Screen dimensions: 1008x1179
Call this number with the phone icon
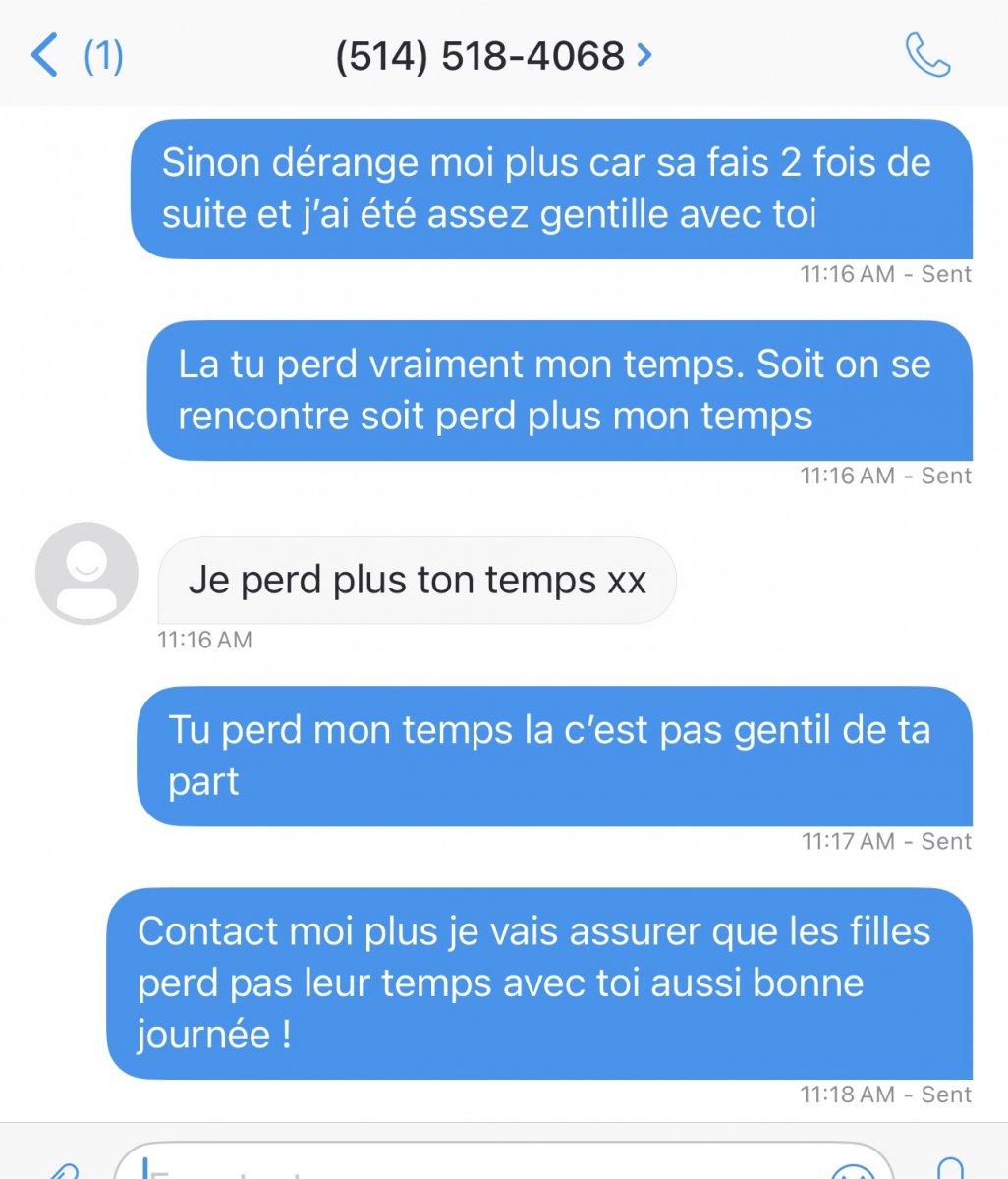tap(926, 55)
